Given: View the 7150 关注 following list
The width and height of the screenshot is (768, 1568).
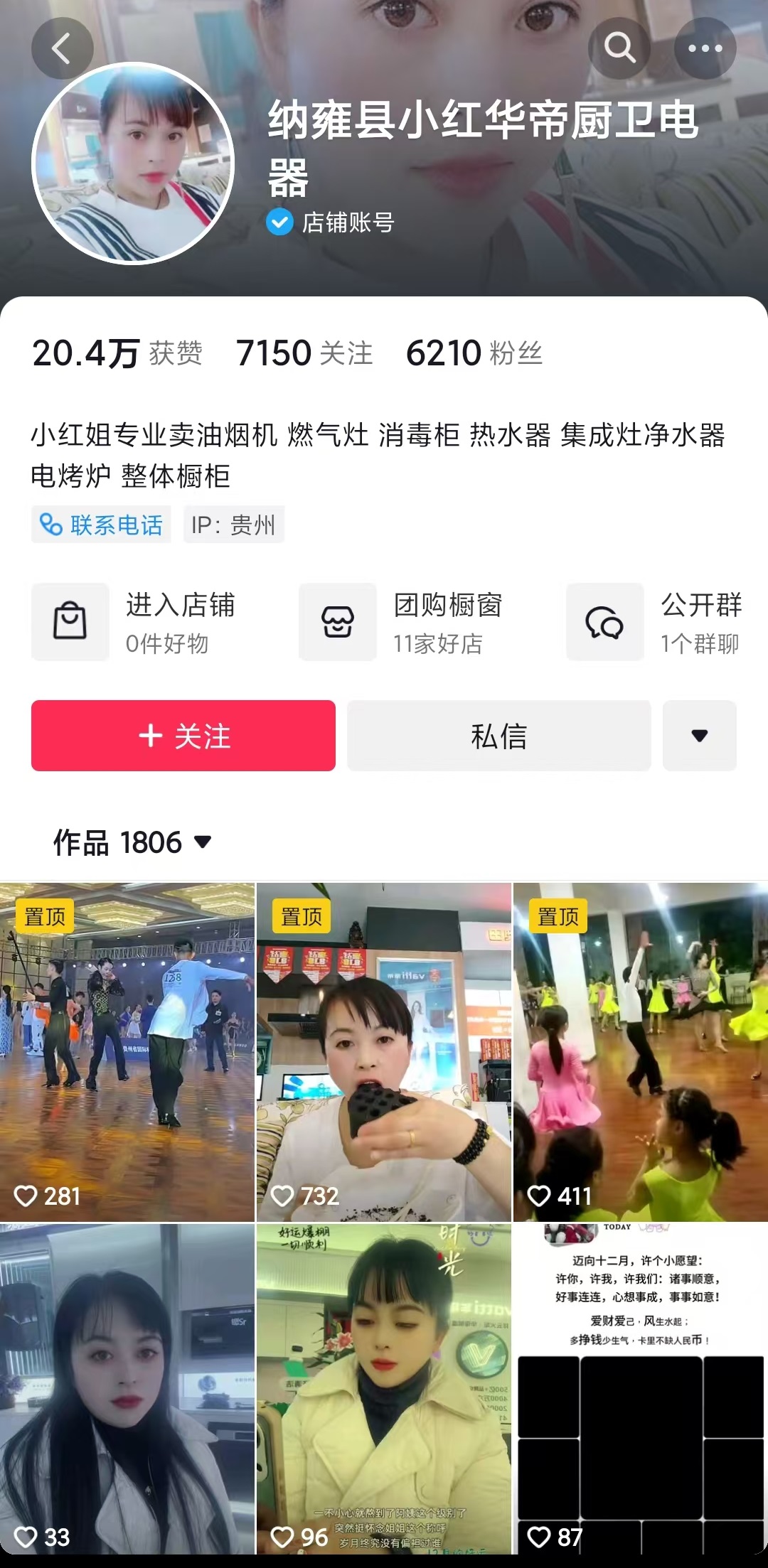Looking at the screenshot, I should 304,353.
